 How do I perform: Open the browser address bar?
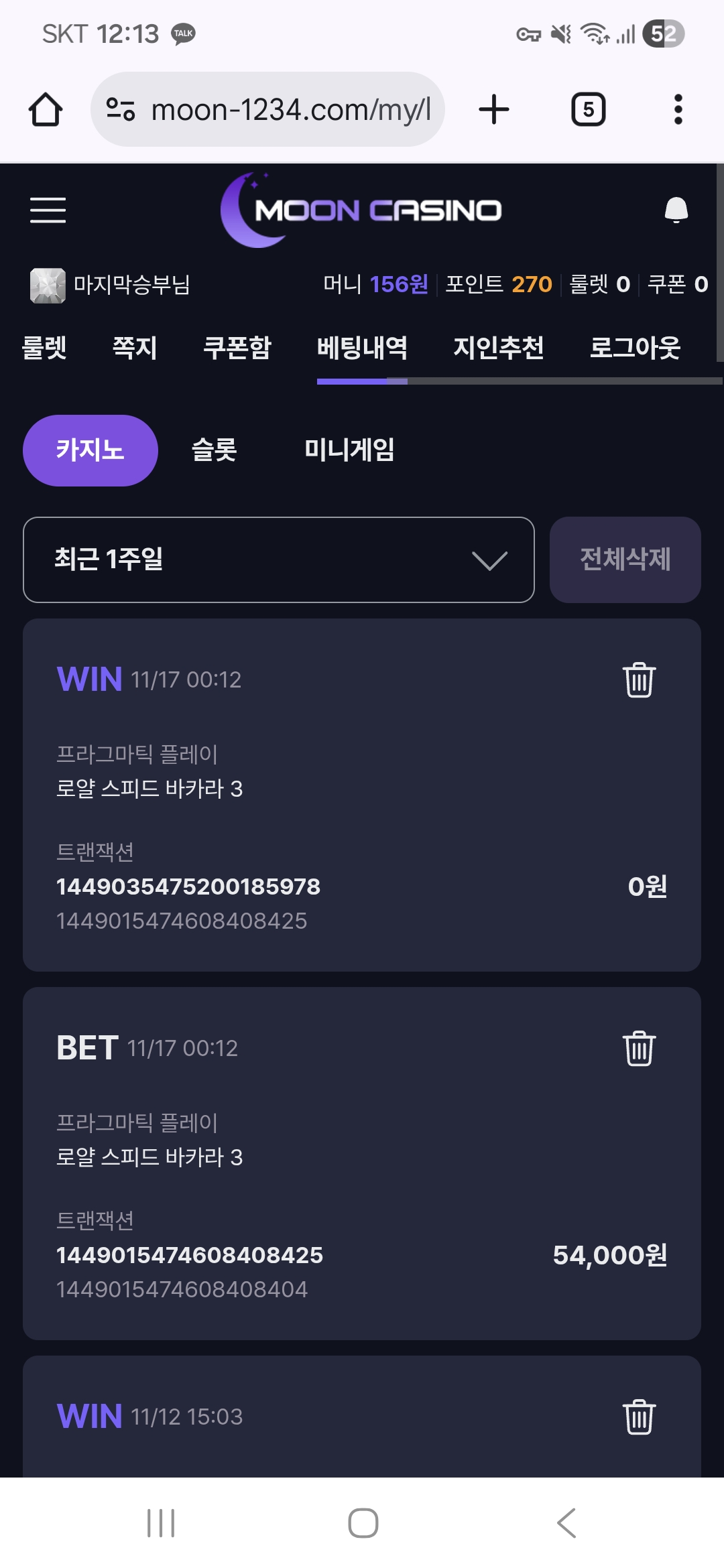click(x=268, y=109)
